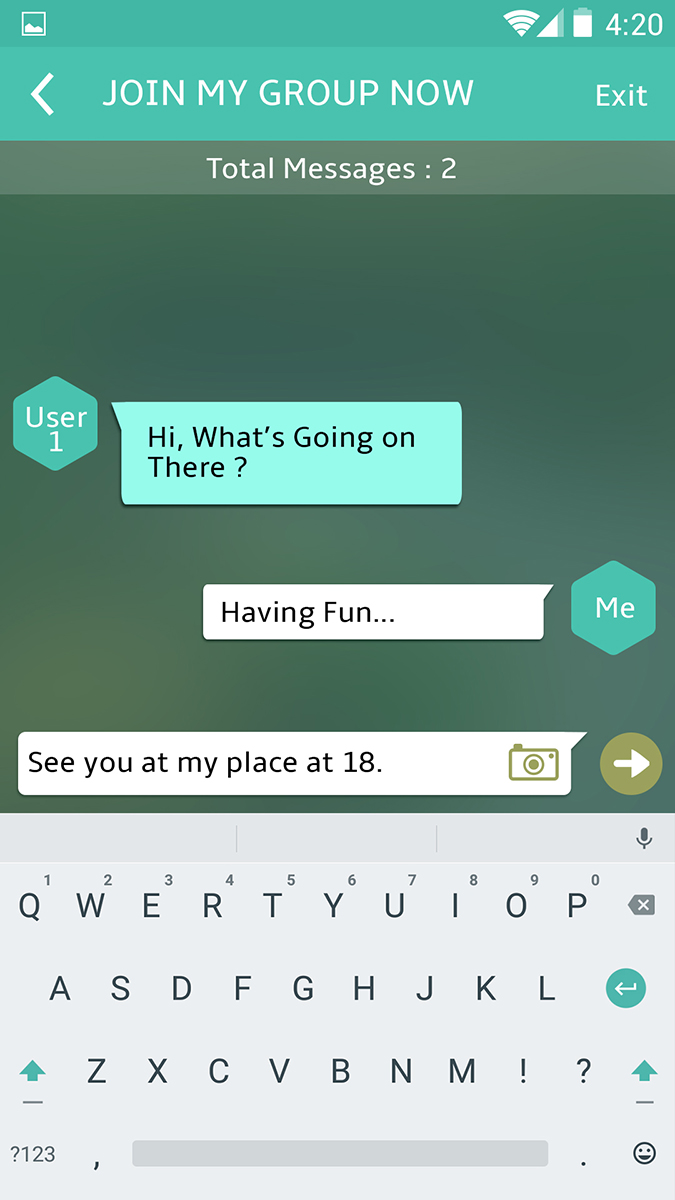The image size is (675, 1200).
Task: Tap the keyboard return key
Action: coord(626,989)
